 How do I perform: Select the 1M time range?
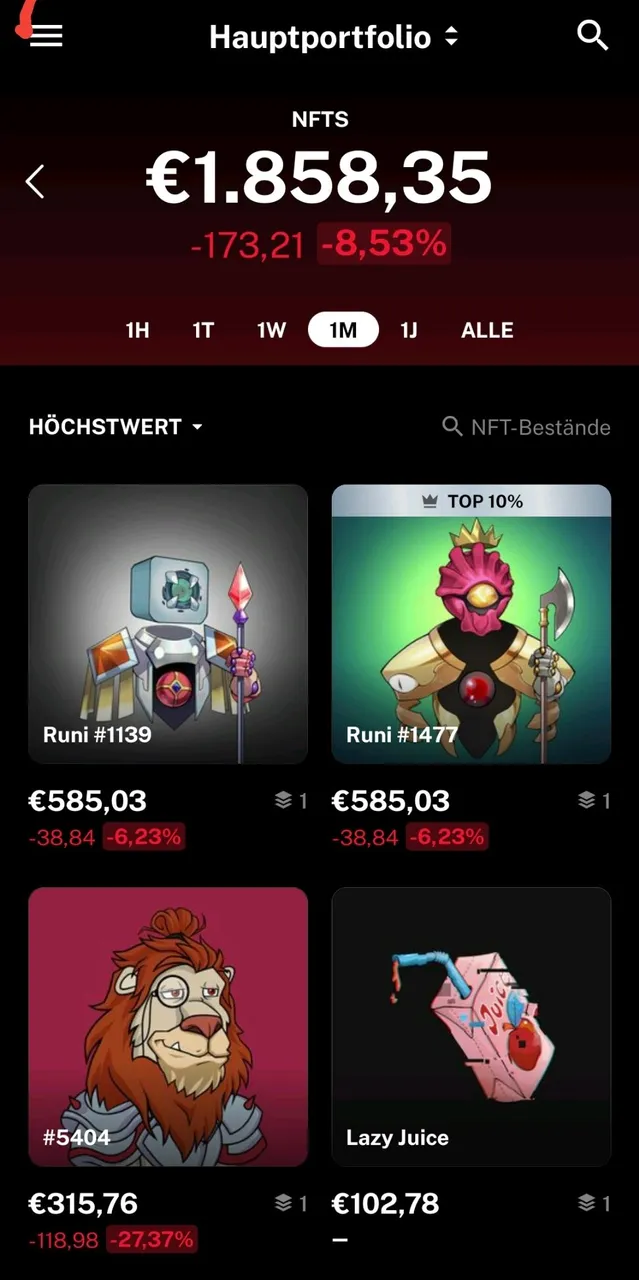[343, 330]
